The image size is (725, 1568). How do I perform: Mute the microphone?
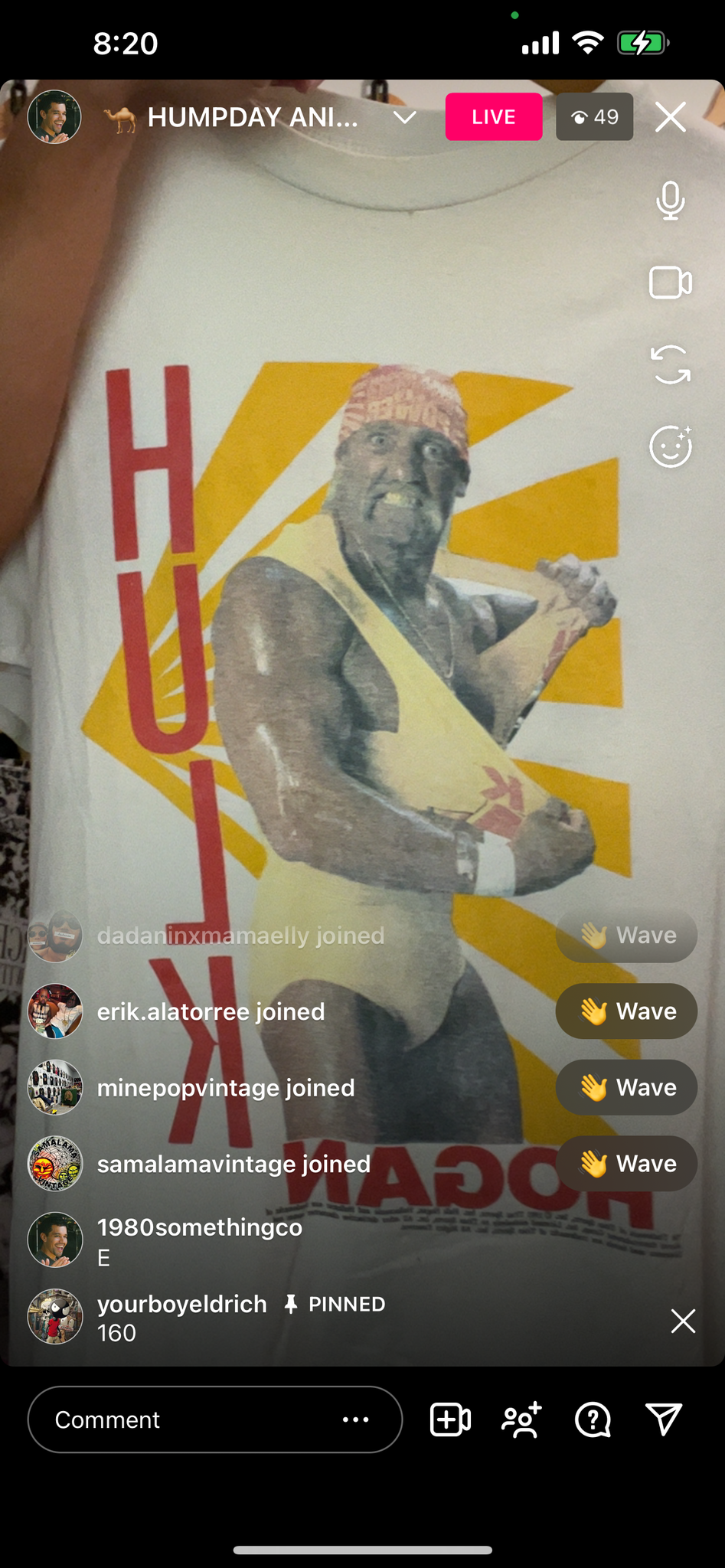pos(670,201)
